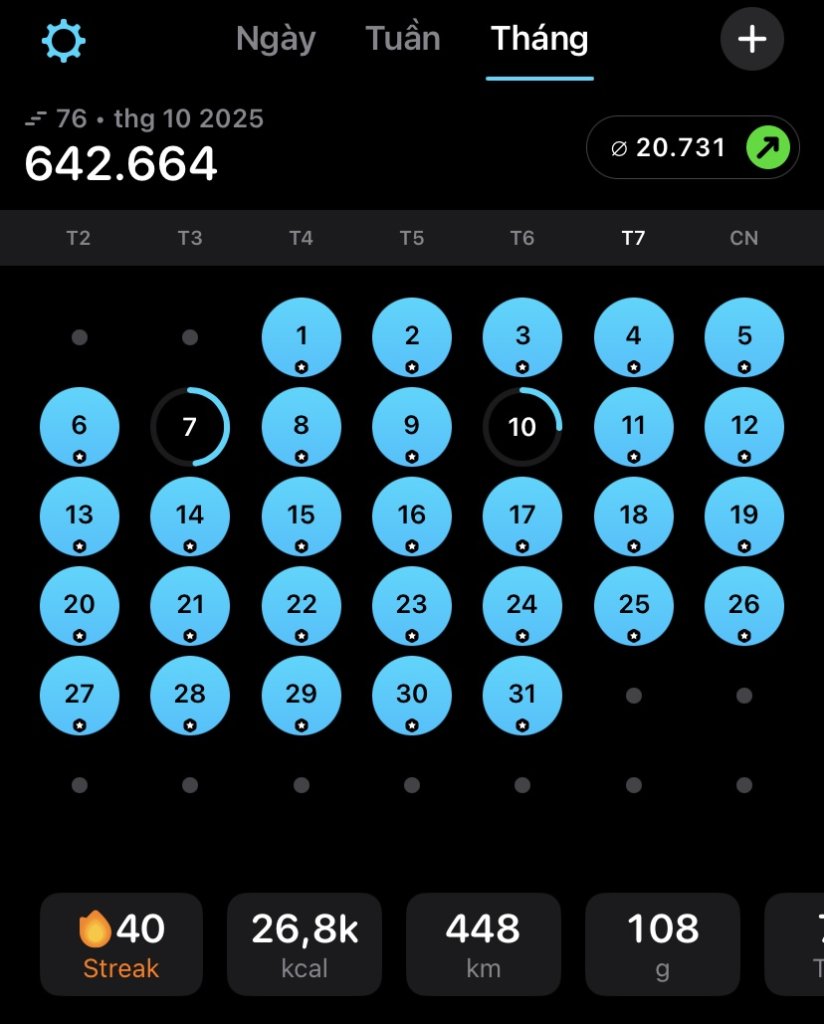Open the 40 Streak card
The width and height of the screenshot is (824, 1024).
[121, 944]
